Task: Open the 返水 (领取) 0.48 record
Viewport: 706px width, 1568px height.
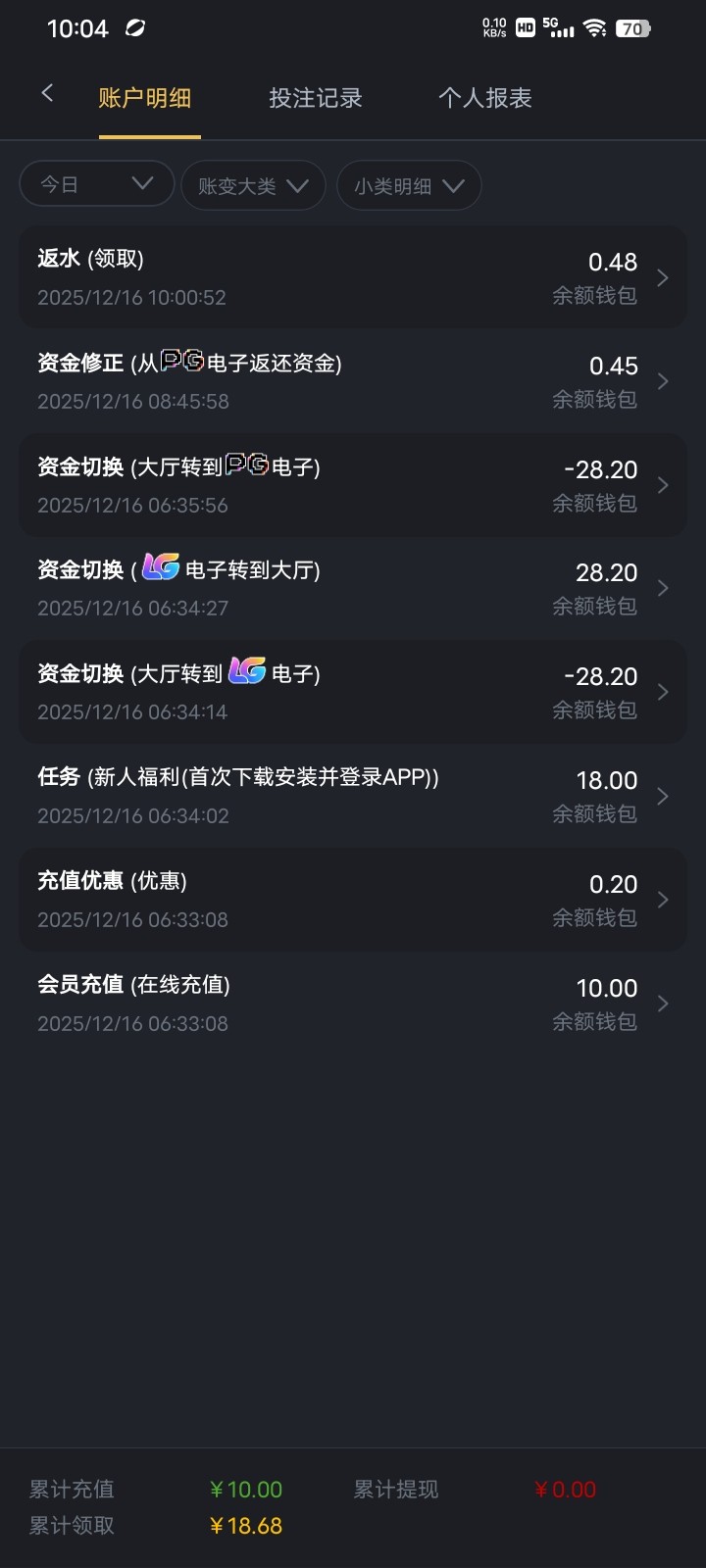Action: pos(353,278)
